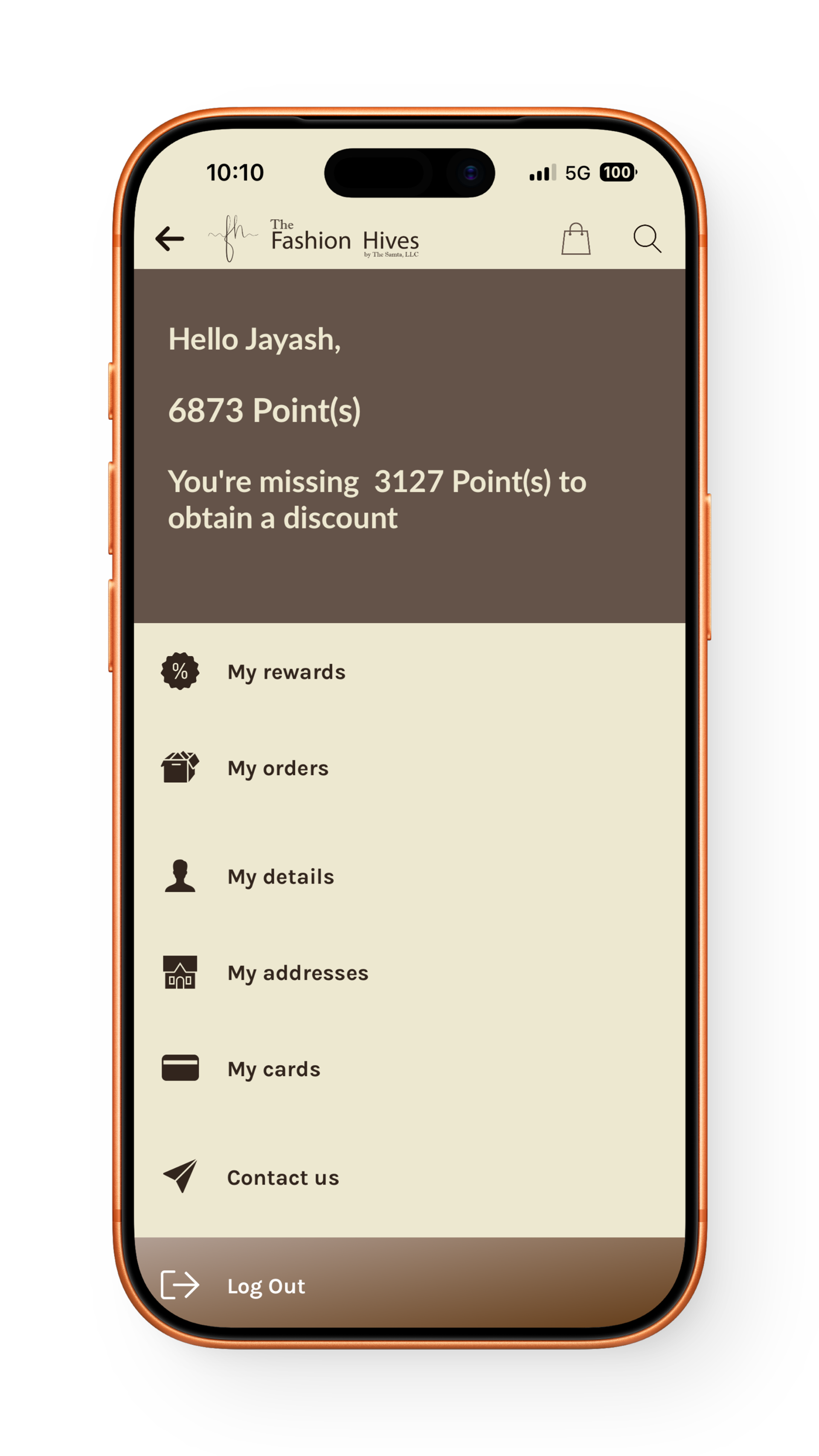Log out of the account

[266, 1286]
